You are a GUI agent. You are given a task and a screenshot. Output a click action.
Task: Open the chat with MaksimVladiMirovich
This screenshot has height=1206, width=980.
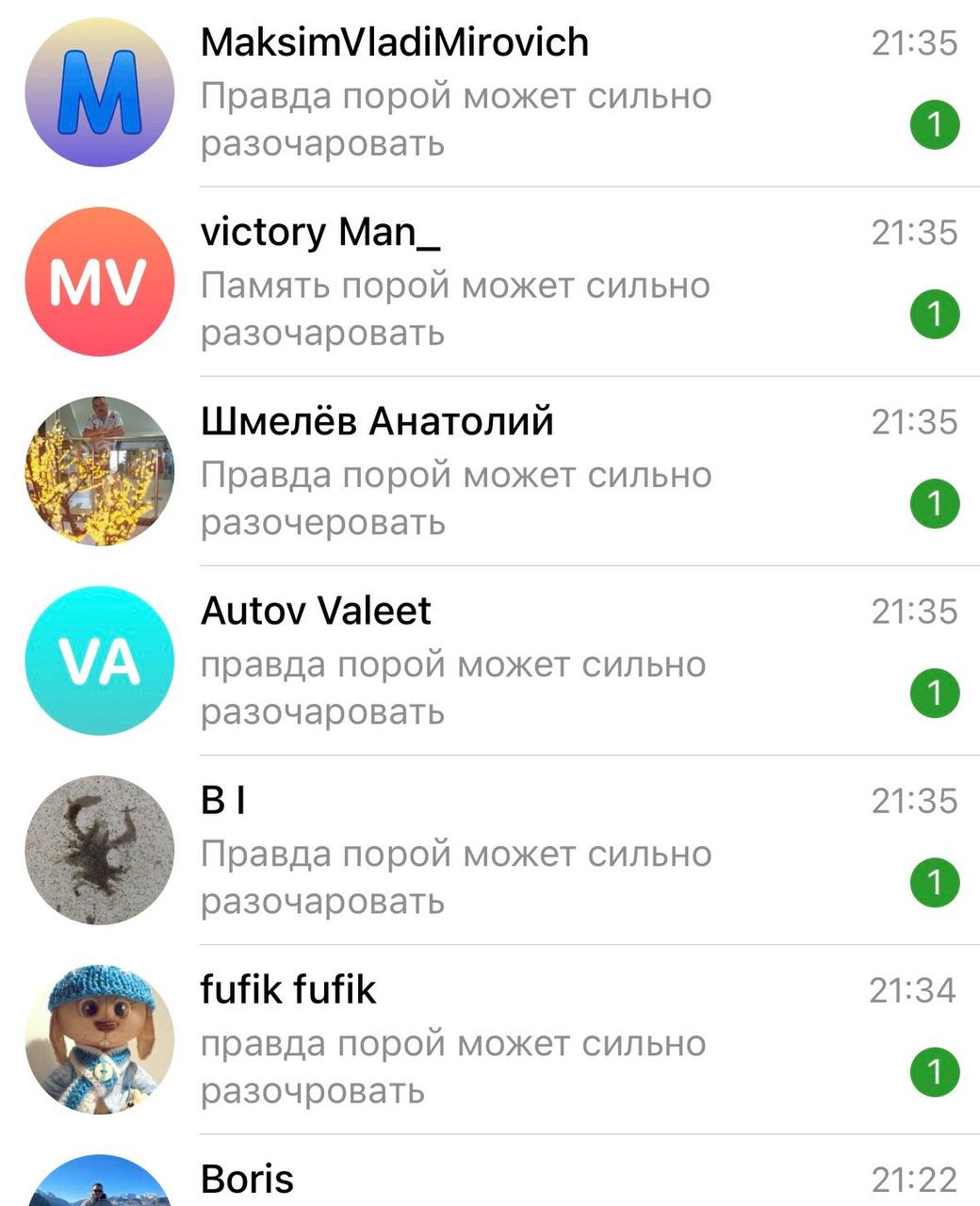tap(490, 92)
